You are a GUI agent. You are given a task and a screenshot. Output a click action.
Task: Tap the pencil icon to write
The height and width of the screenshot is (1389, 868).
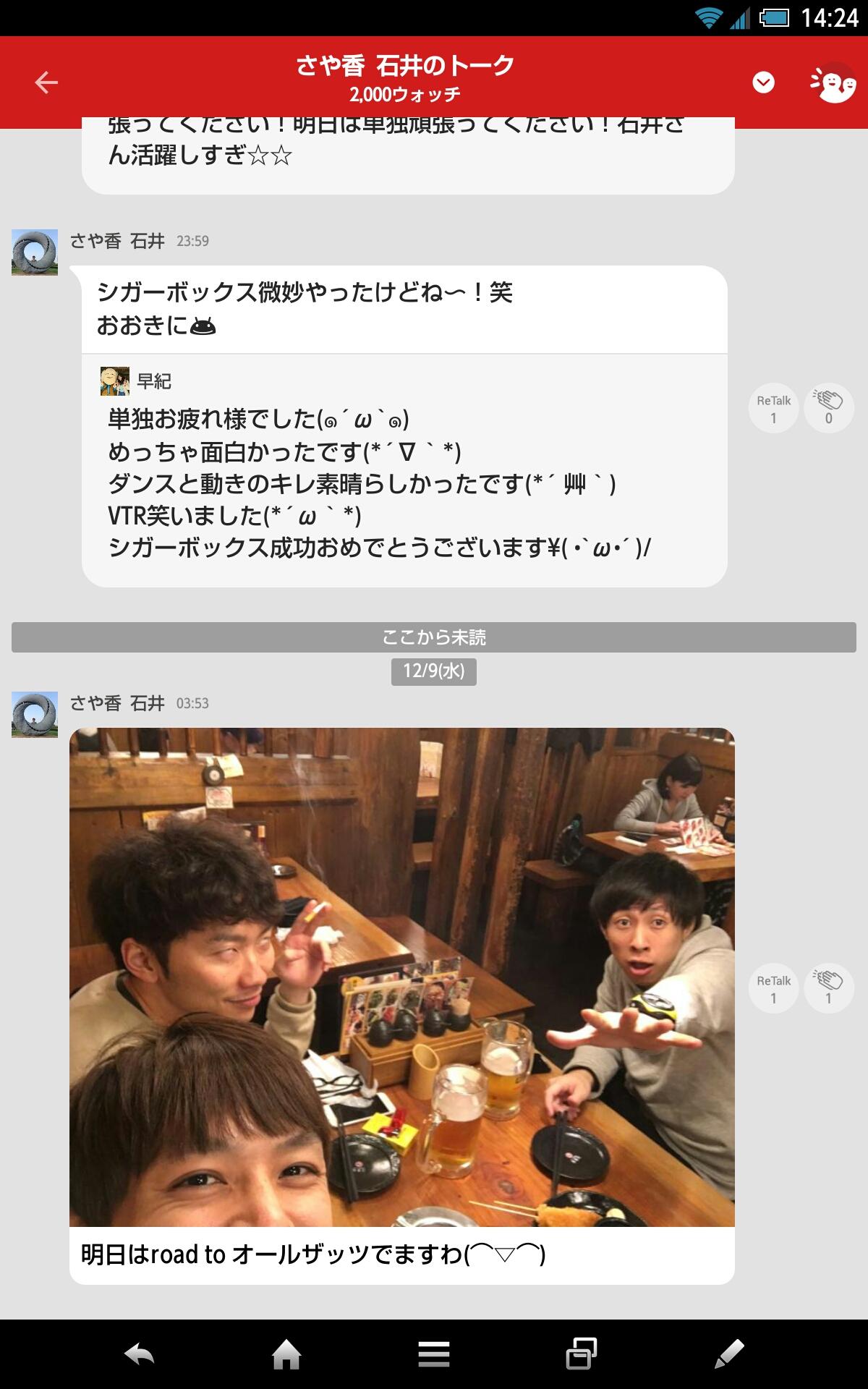728,1354
